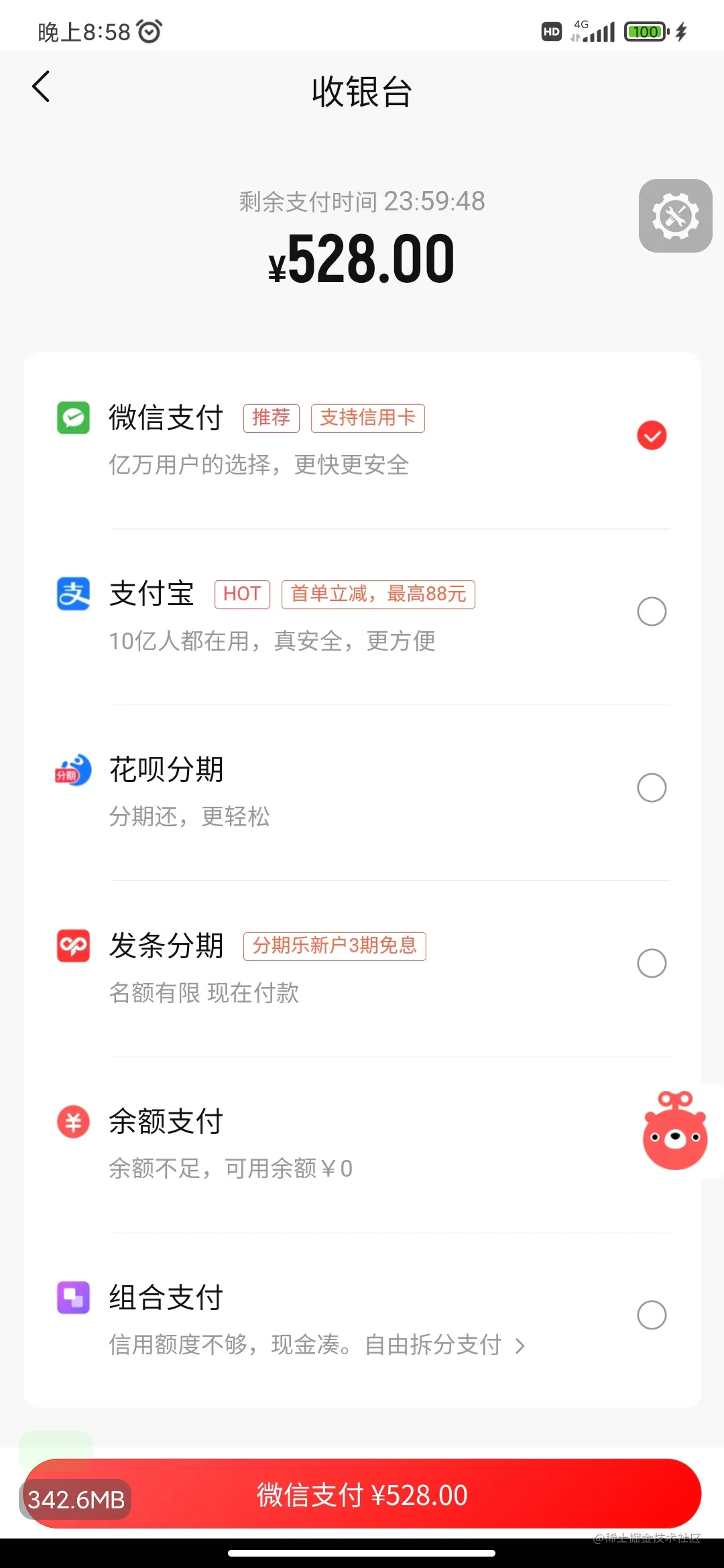Select 微信支付 as payment method
The image size is (724, 1568).
[651, 436]
